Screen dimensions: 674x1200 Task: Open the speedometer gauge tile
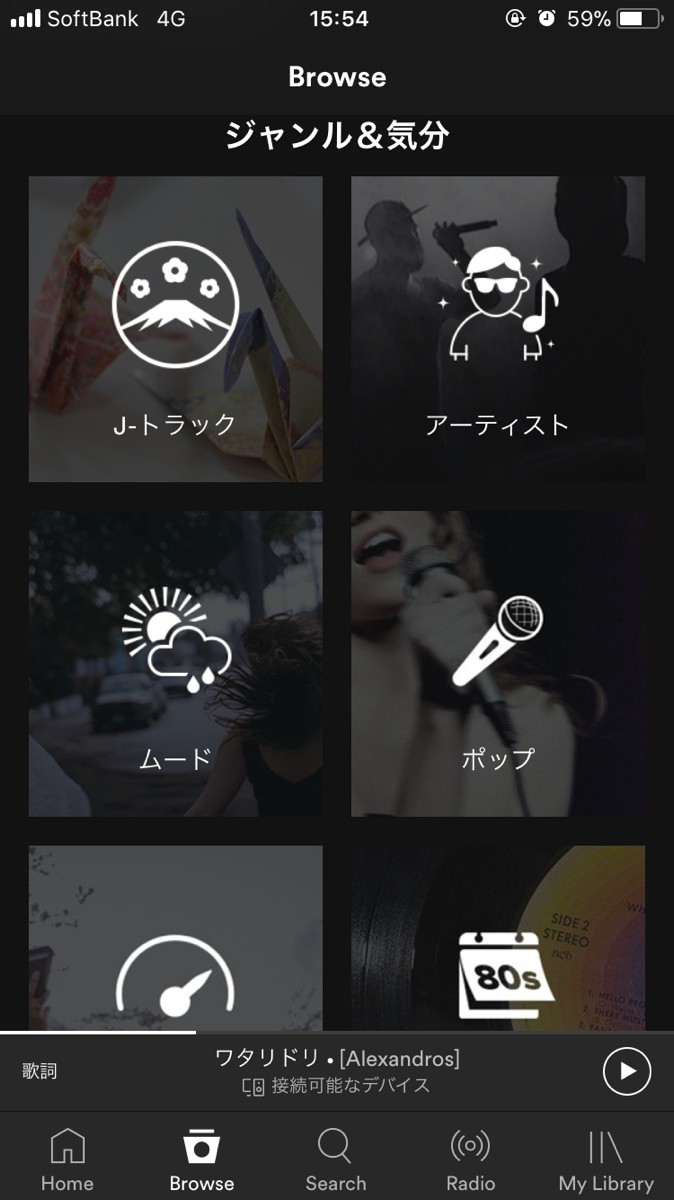(175, 938)
